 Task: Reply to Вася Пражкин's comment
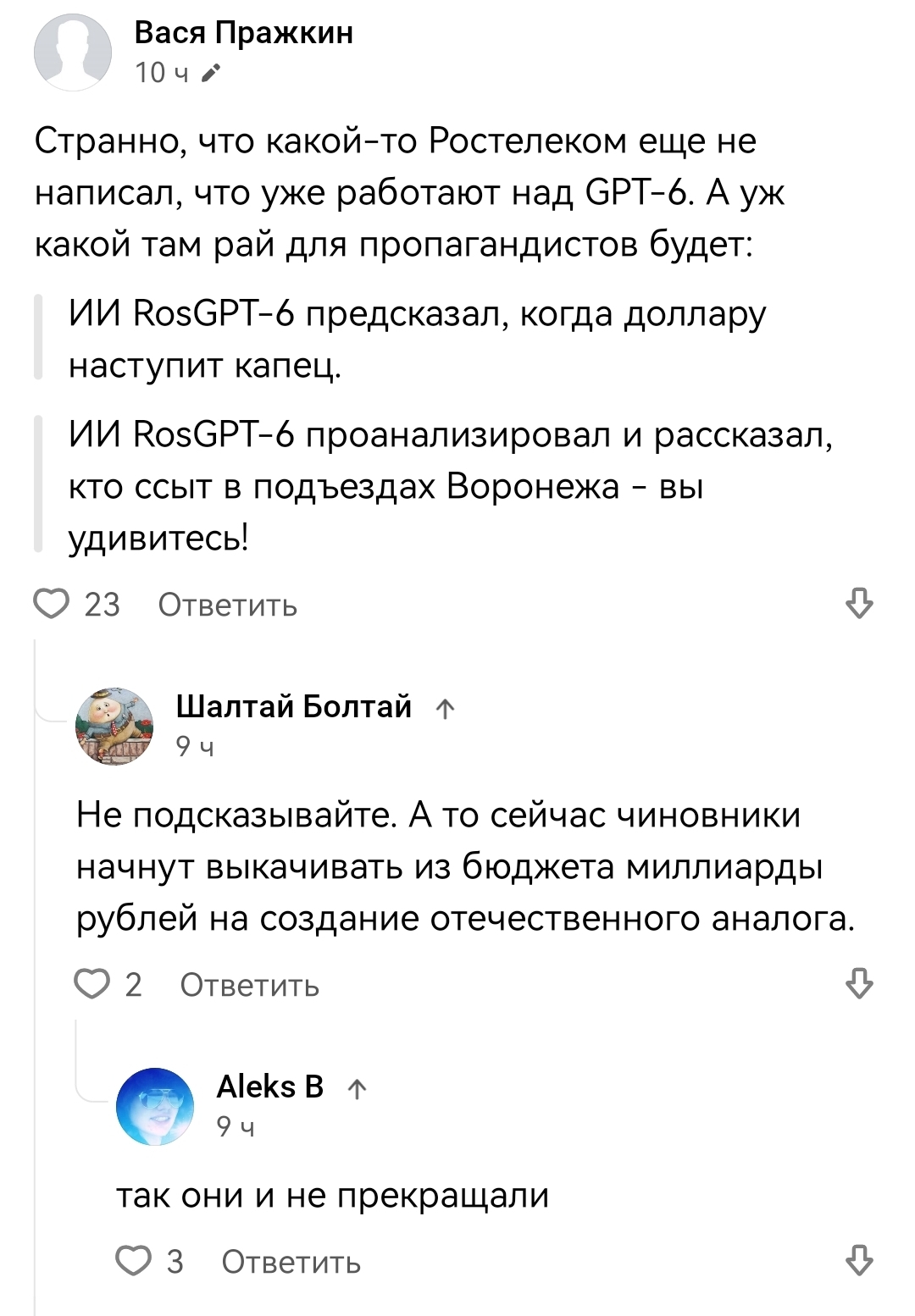(227, 605)
